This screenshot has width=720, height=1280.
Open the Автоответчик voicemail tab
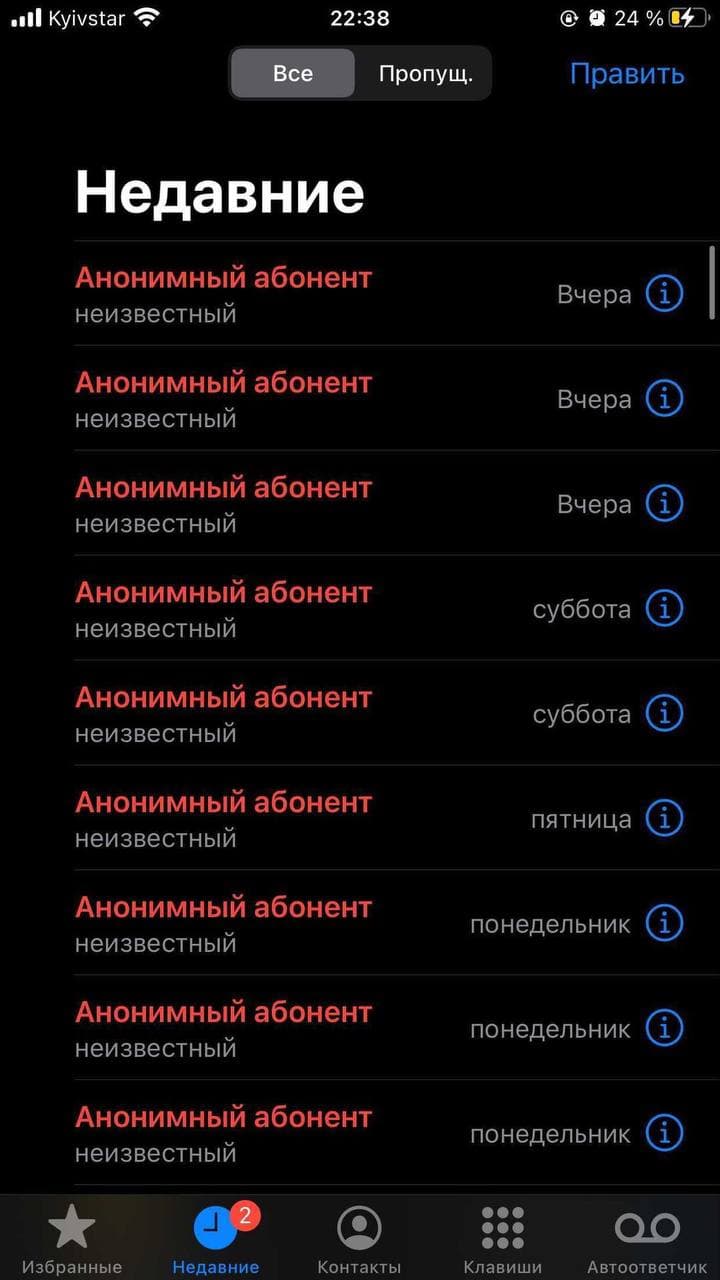(647, 1240)
